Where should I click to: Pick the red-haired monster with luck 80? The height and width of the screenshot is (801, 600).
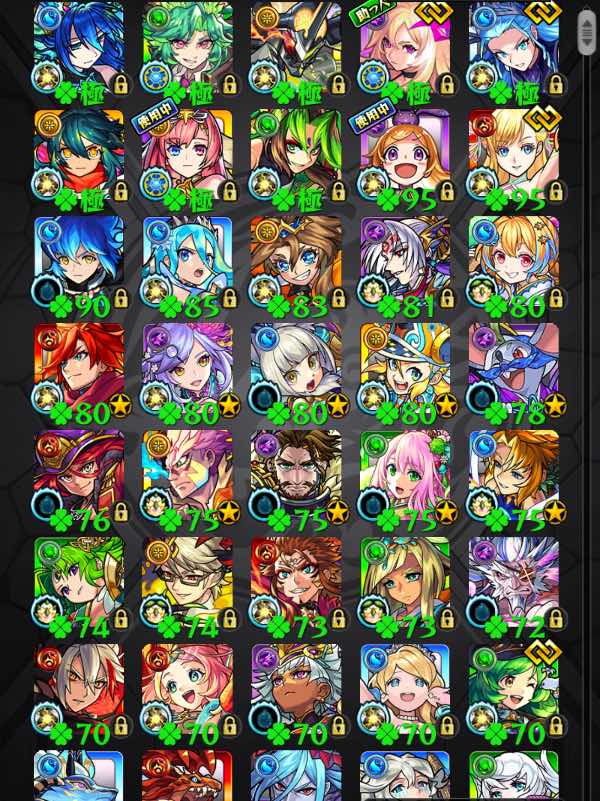tap(79, 370)
